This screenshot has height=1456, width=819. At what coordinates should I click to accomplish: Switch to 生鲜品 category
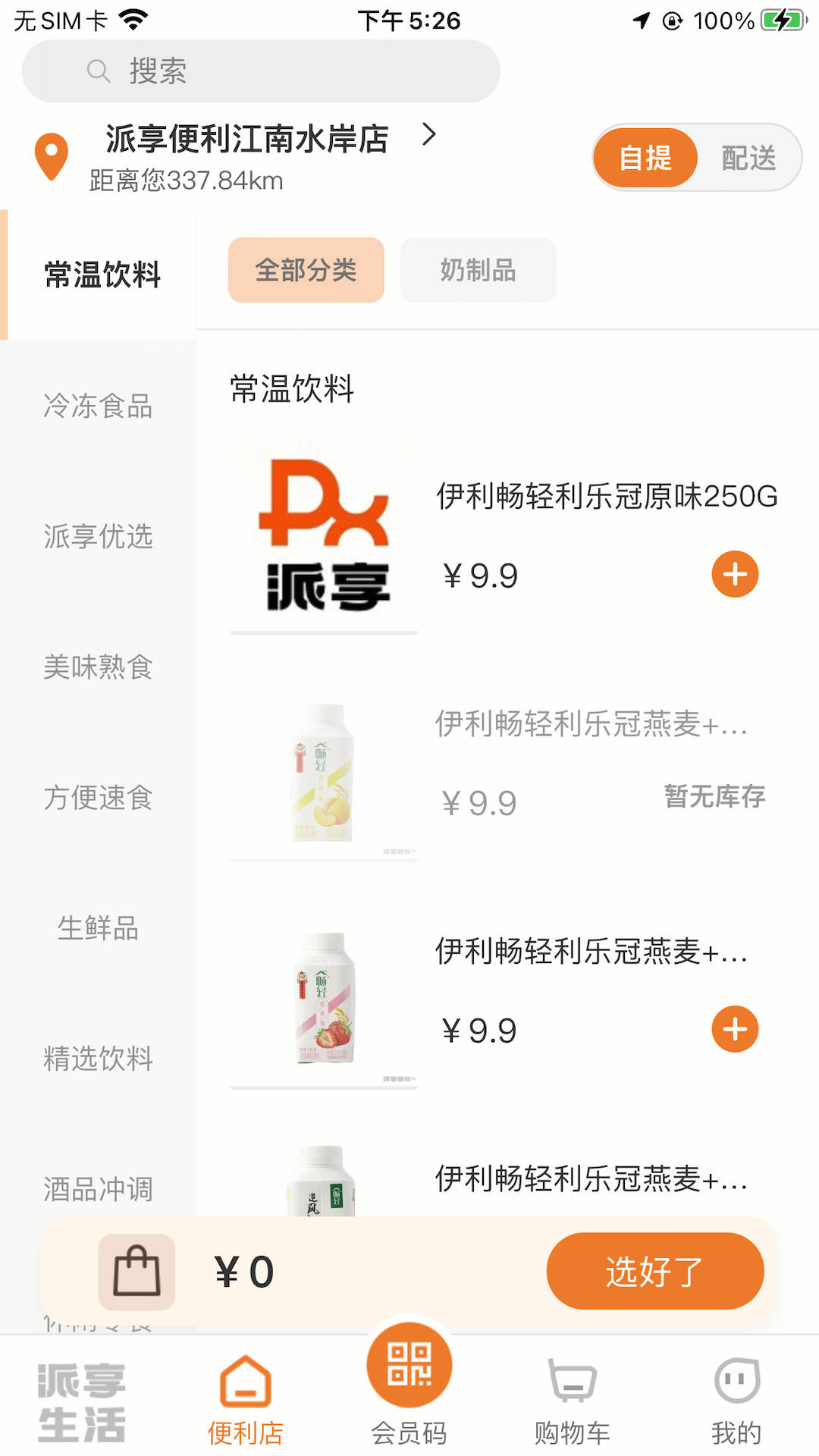click(x=98, y=927)
